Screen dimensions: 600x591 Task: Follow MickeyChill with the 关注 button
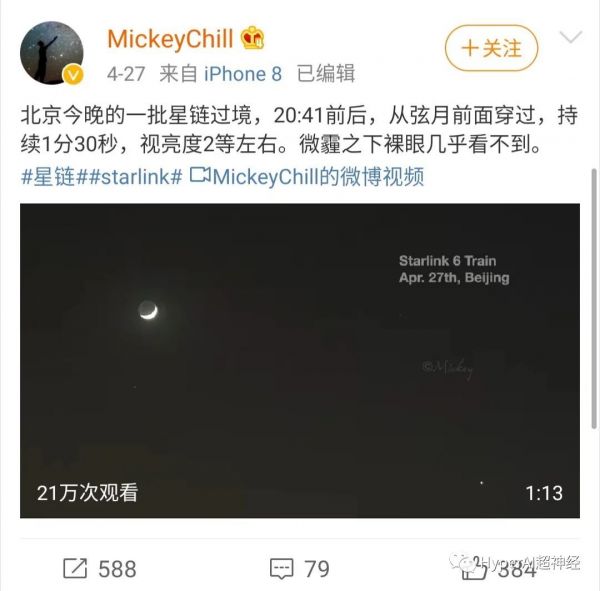coord(491,48)
